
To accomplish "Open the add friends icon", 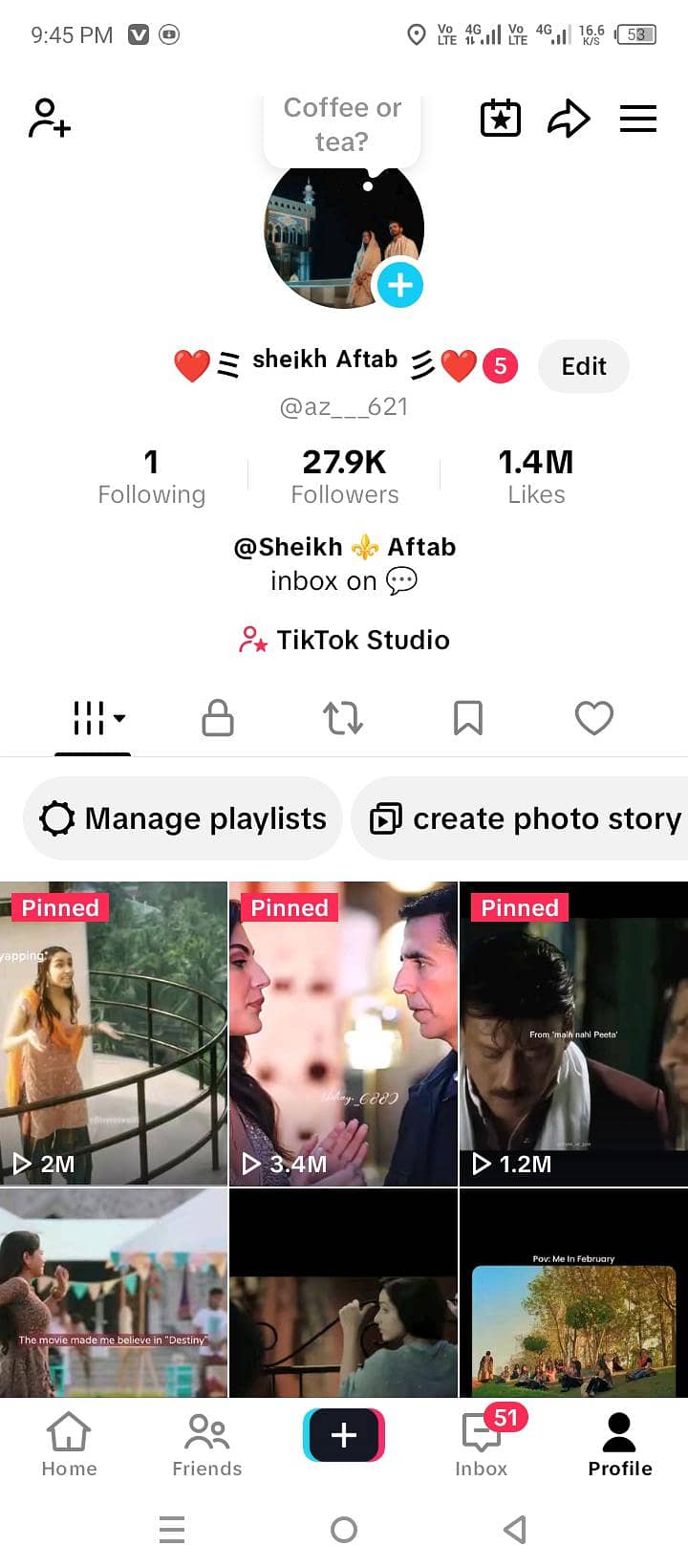I will 50,119.
